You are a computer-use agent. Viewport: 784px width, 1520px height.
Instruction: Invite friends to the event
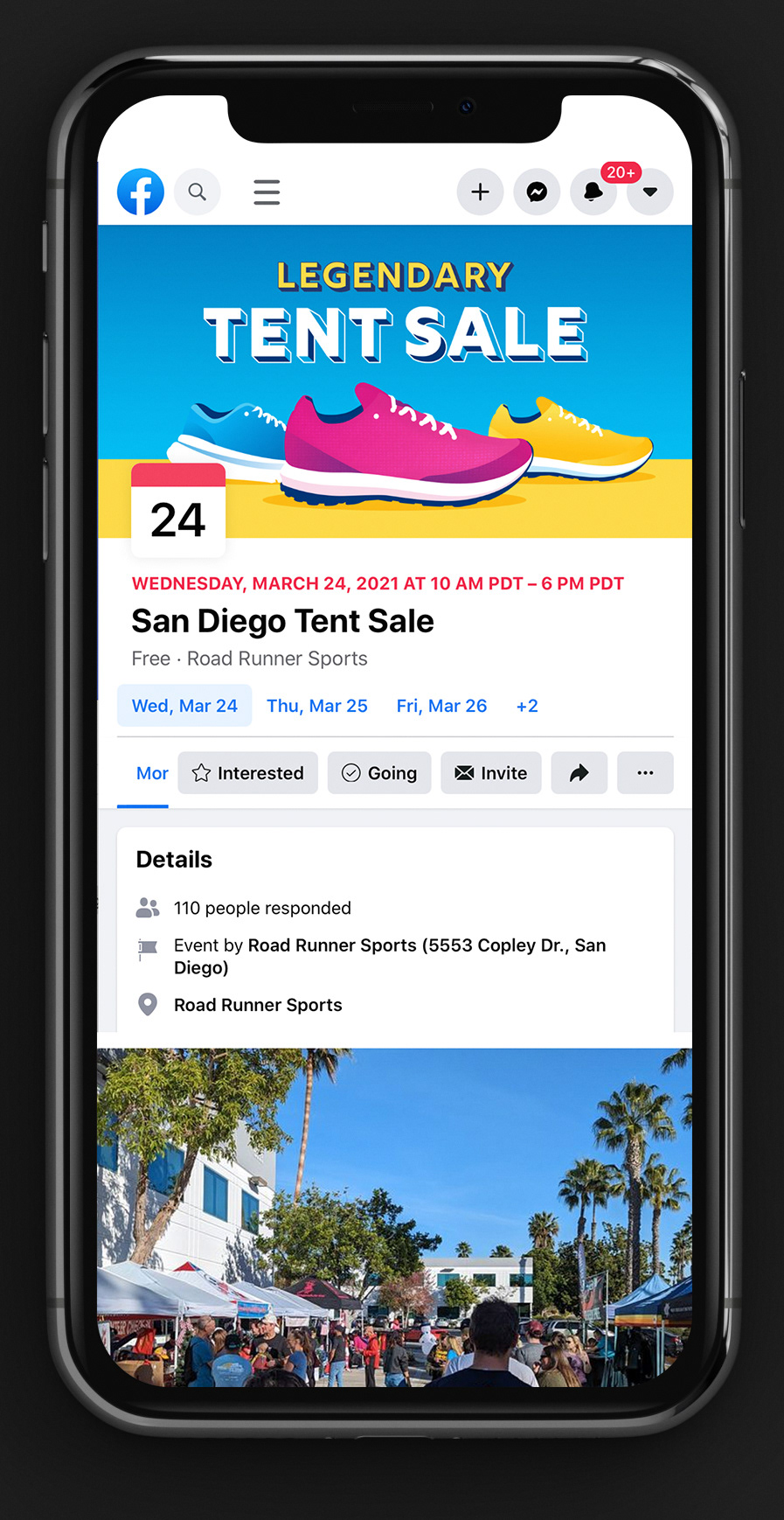(491, 773)
